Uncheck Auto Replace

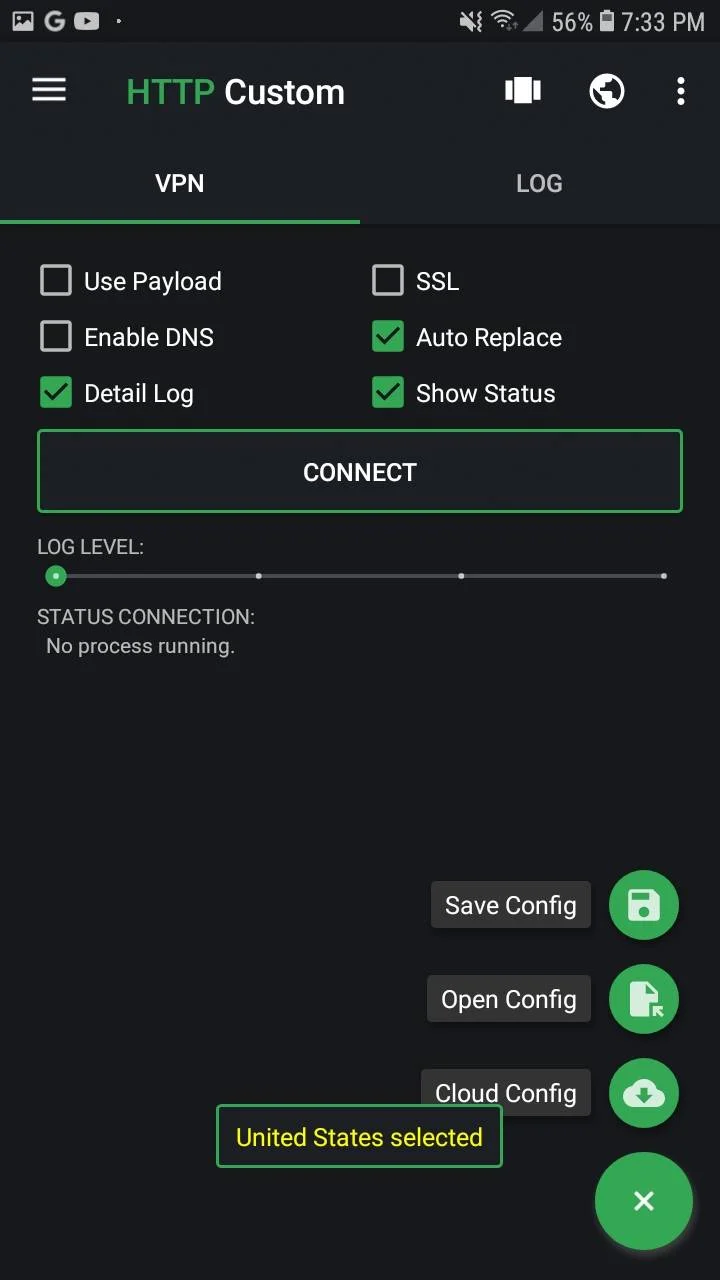point(388,337)
